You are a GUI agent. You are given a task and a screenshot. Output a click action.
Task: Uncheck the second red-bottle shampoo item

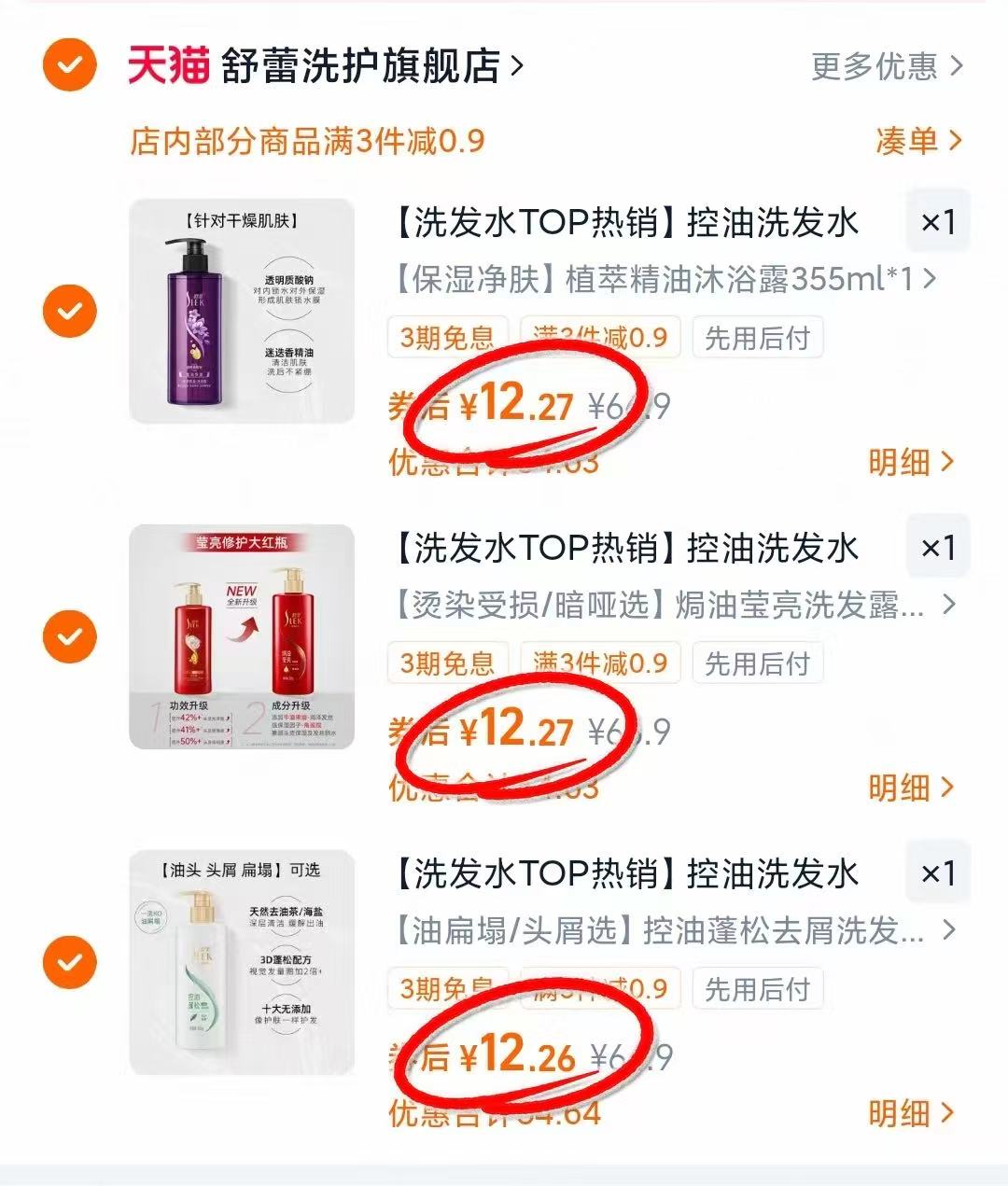(x=68, y=637)
